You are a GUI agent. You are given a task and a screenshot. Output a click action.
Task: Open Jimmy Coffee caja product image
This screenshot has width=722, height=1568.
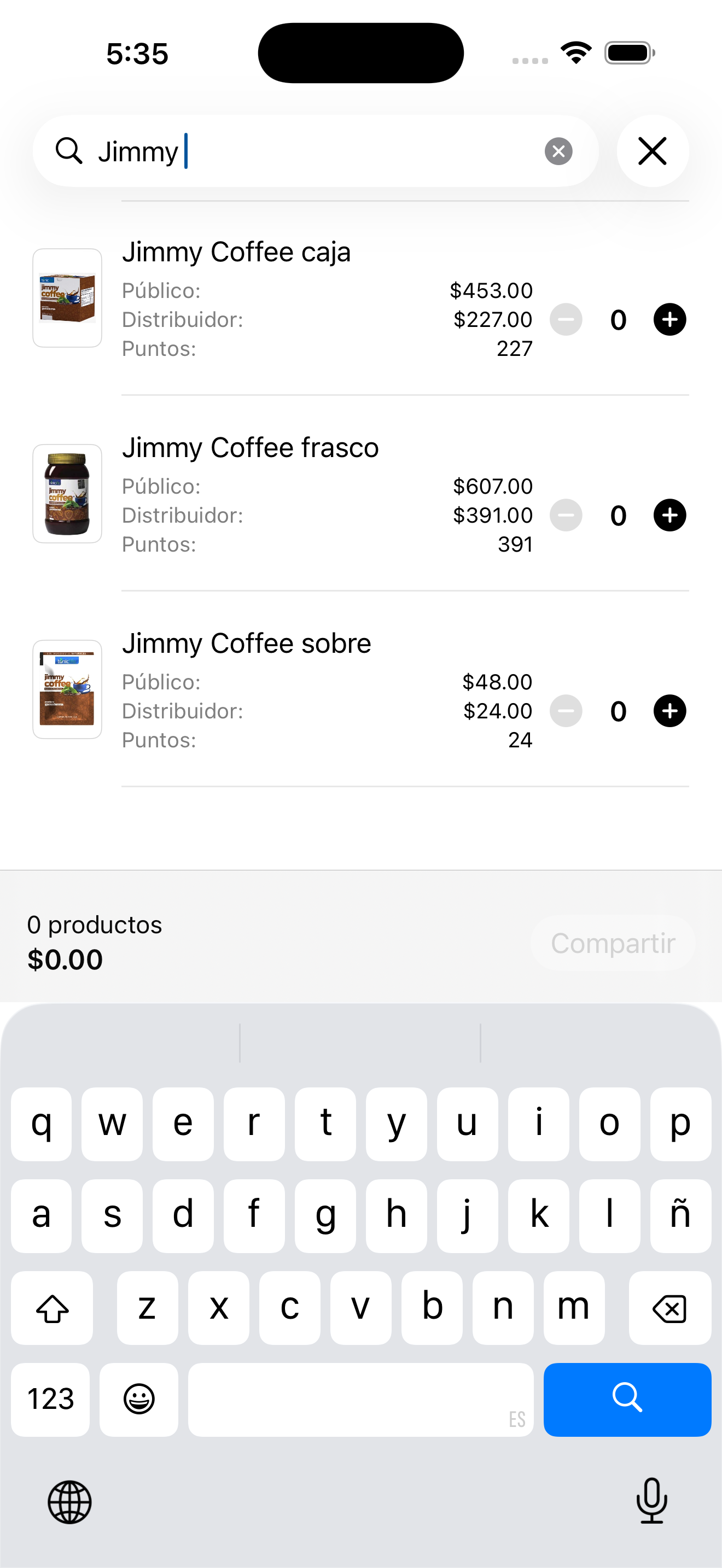(x=67, y=297)
